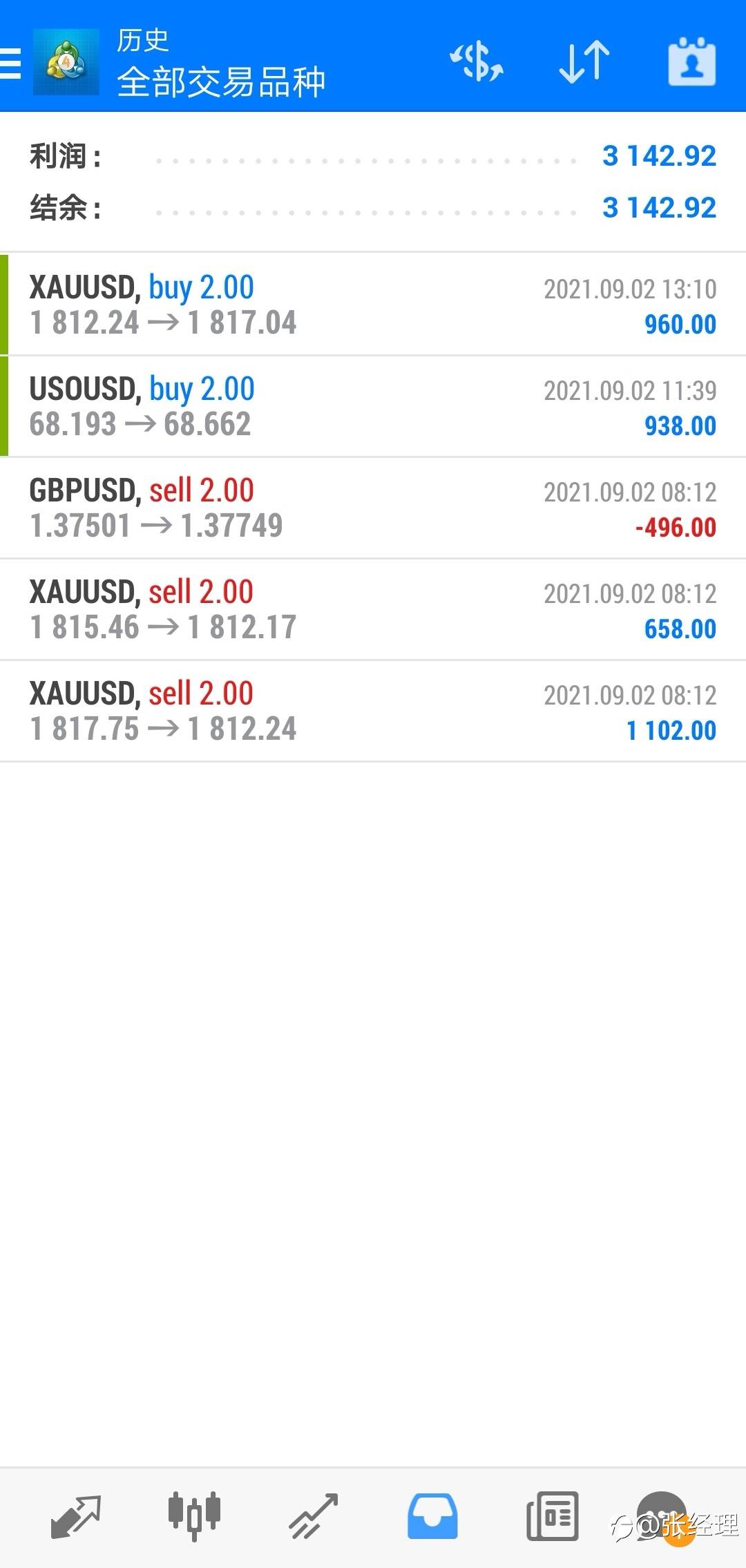
Task: Open XAUUSD buy trade with 960.00 profit
Action: click(373, 305)
